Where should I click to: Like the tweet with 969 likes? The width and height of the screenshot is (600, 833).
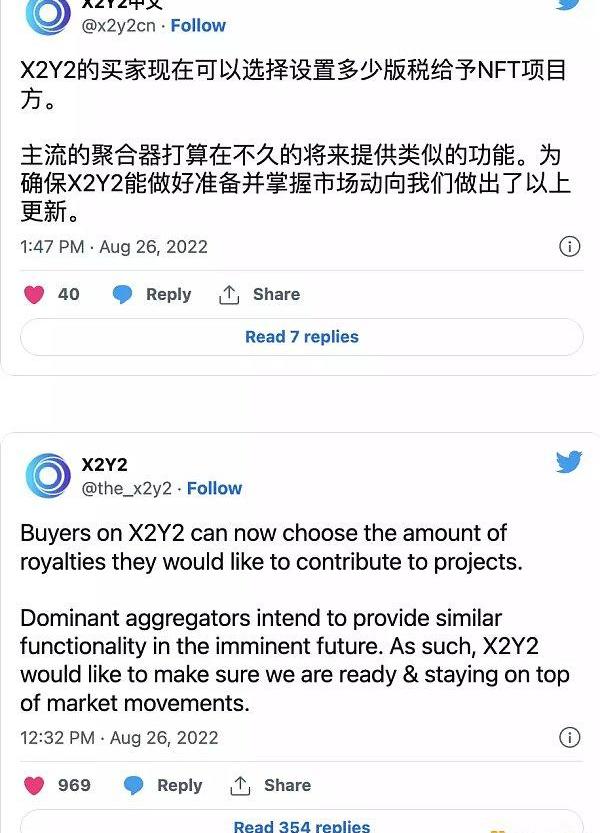click(x=34, y=785)
